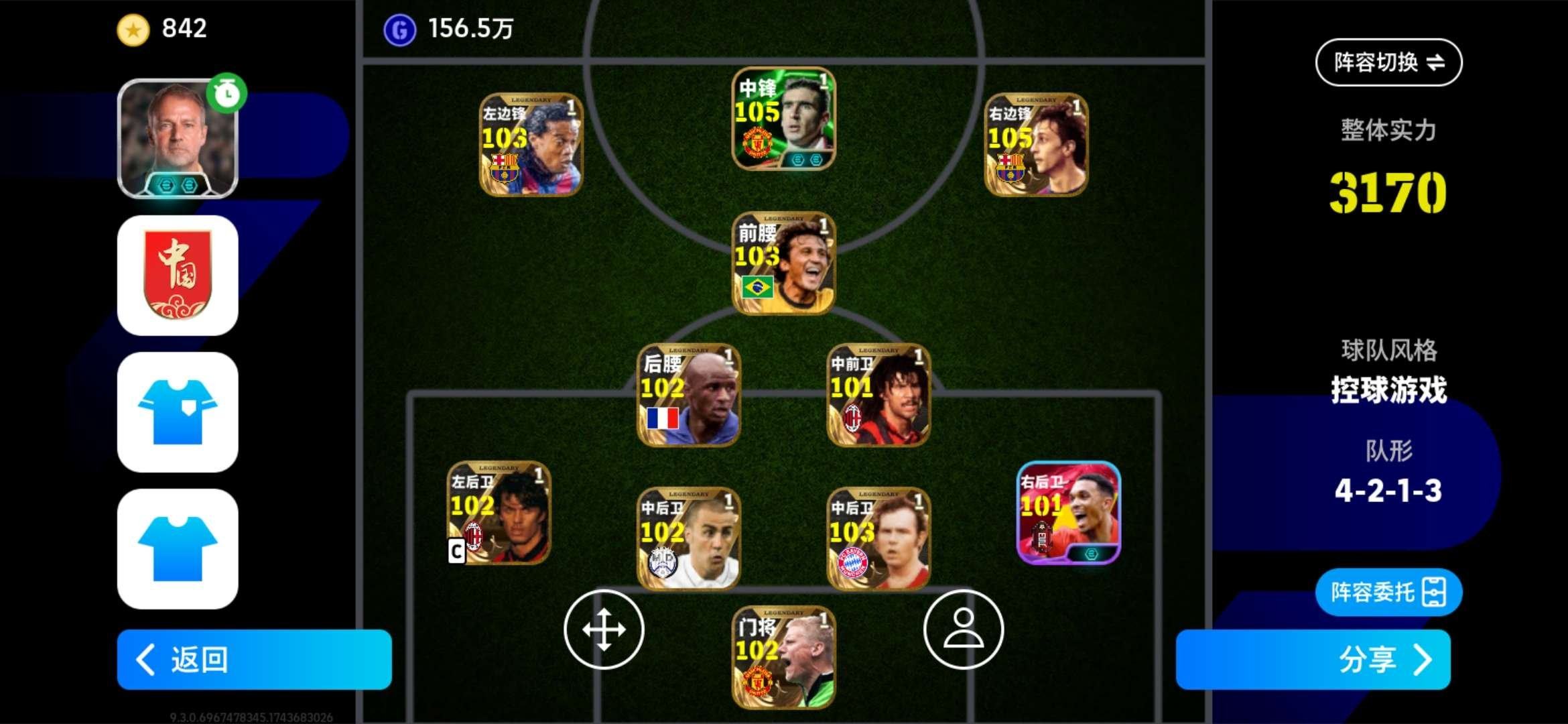Select the 门将 goalkeeper card rated 102
The image size is (1568, 724).
click(x=783, y=658)
